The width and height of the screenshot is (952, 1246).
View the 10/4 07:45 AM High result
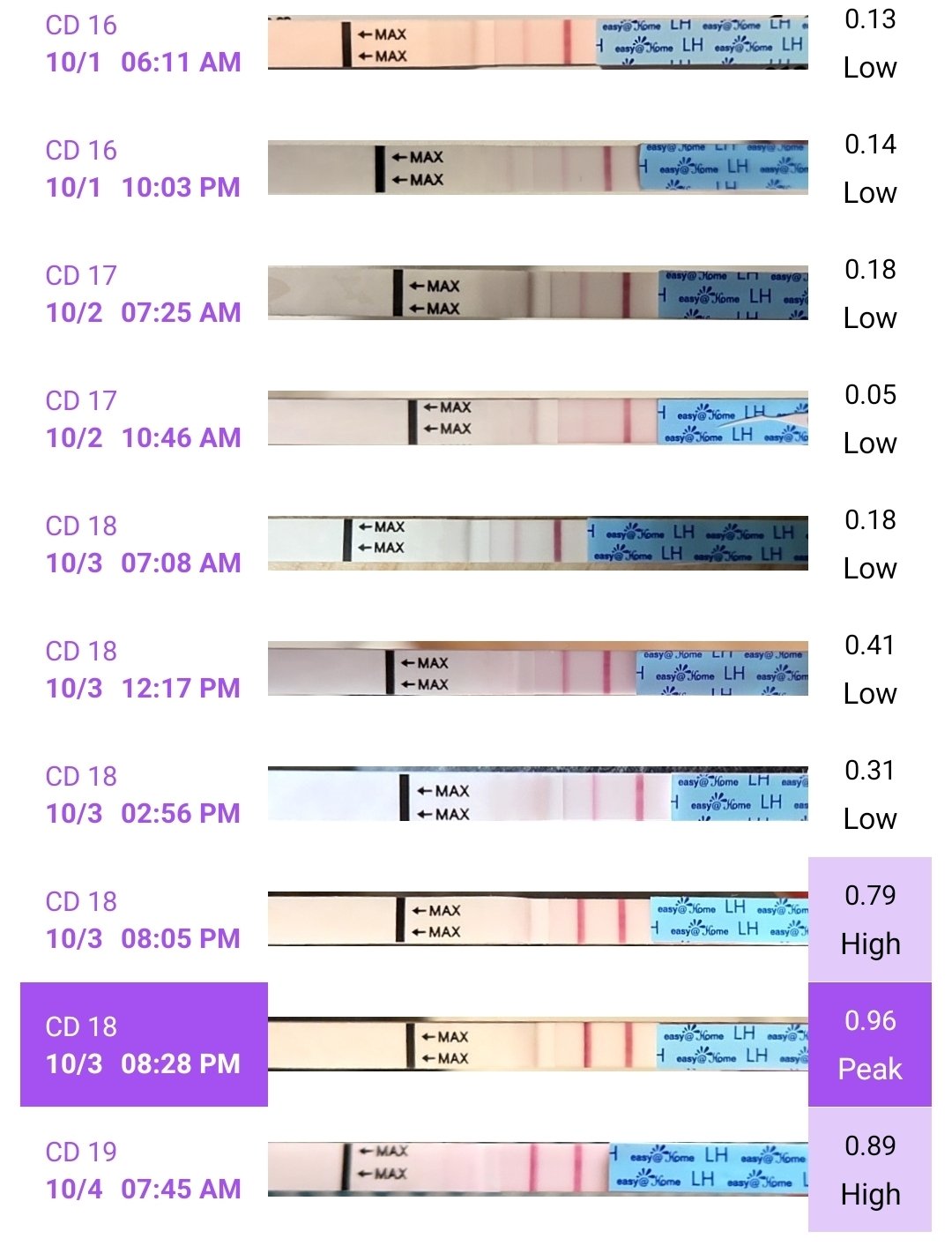tap(869, 1170)
